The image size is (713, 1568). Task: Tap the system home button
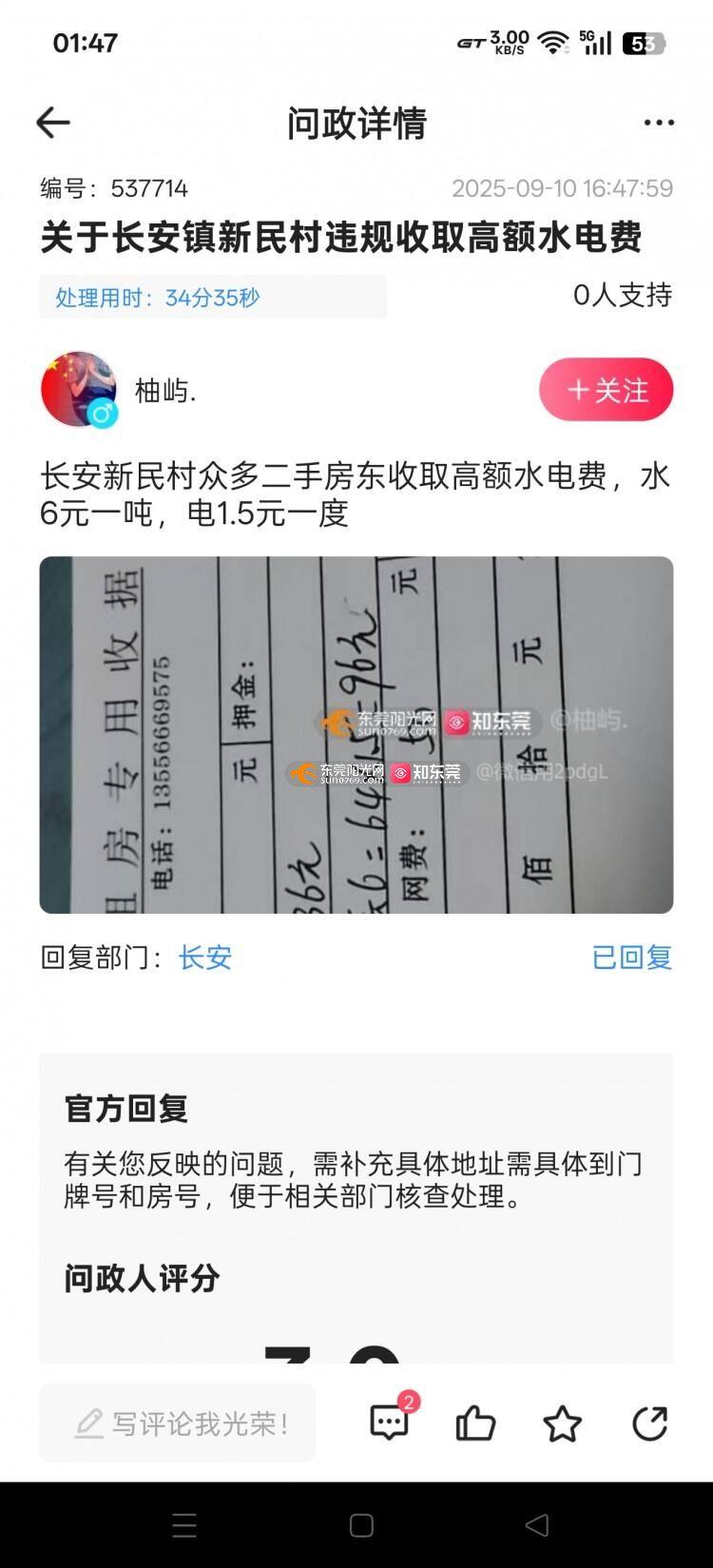361,1525
